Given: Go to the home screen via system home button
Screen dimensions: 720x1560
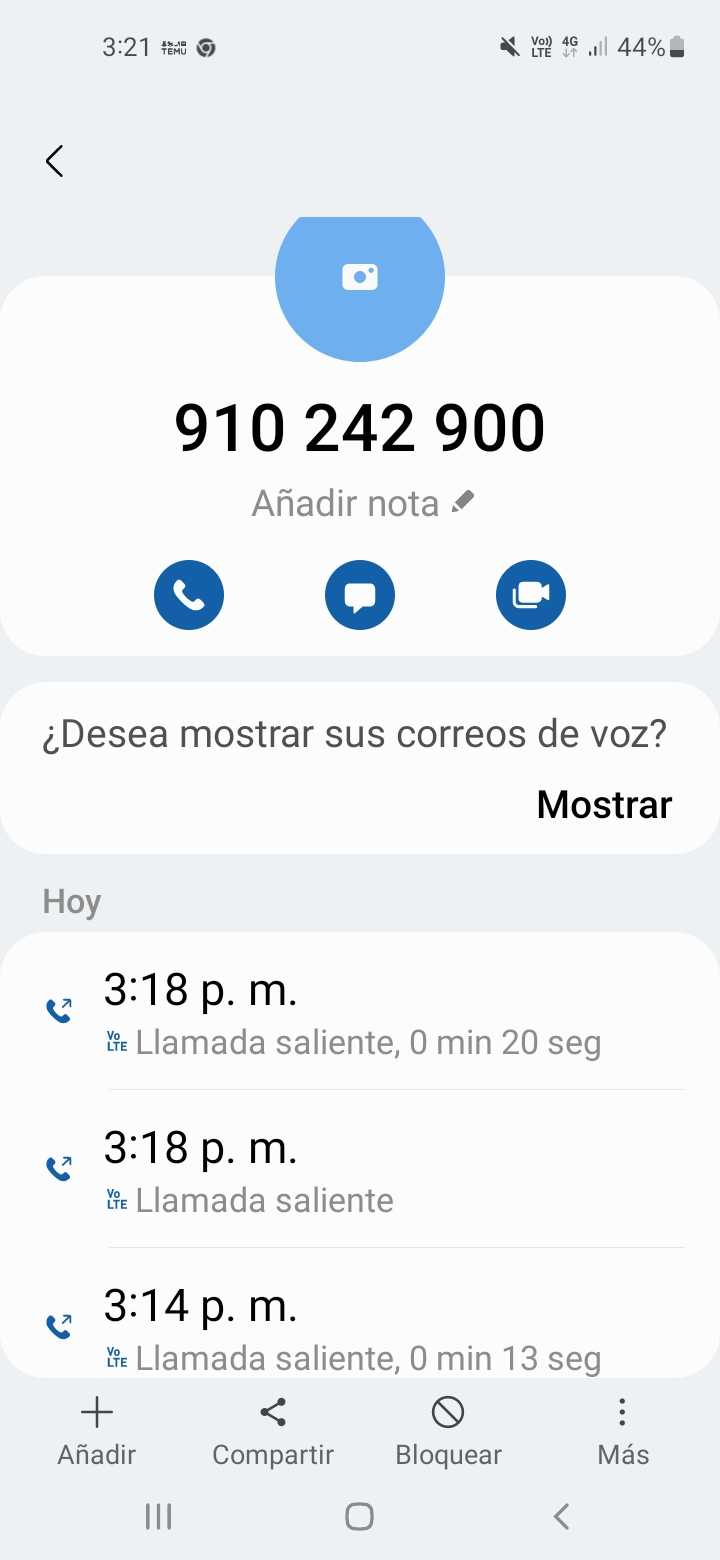Looking at the screenshot, I should (360, 1517).
